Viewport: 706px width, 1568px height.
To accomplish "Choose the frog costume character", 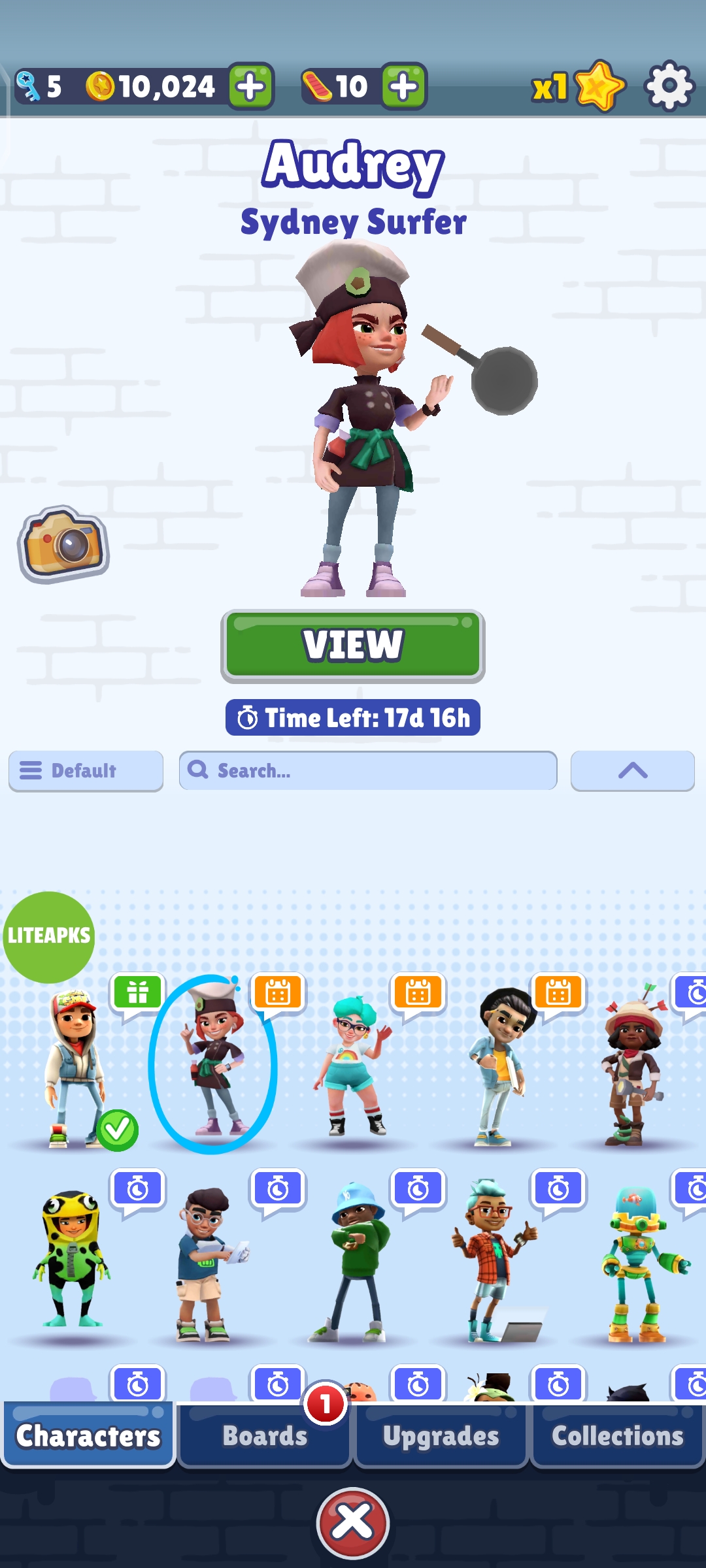I will [x=72, y=1258].
